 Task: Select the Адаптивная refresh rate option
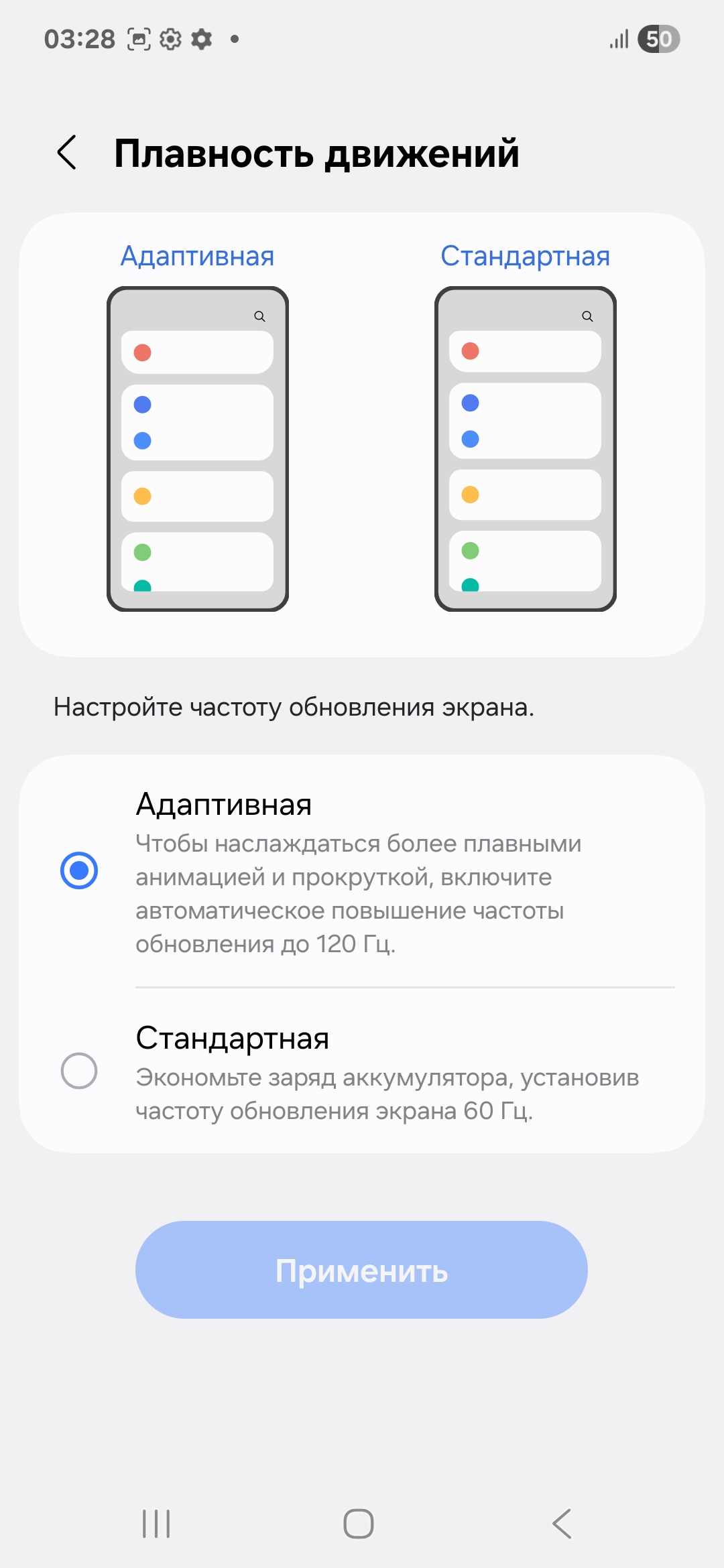362,870
